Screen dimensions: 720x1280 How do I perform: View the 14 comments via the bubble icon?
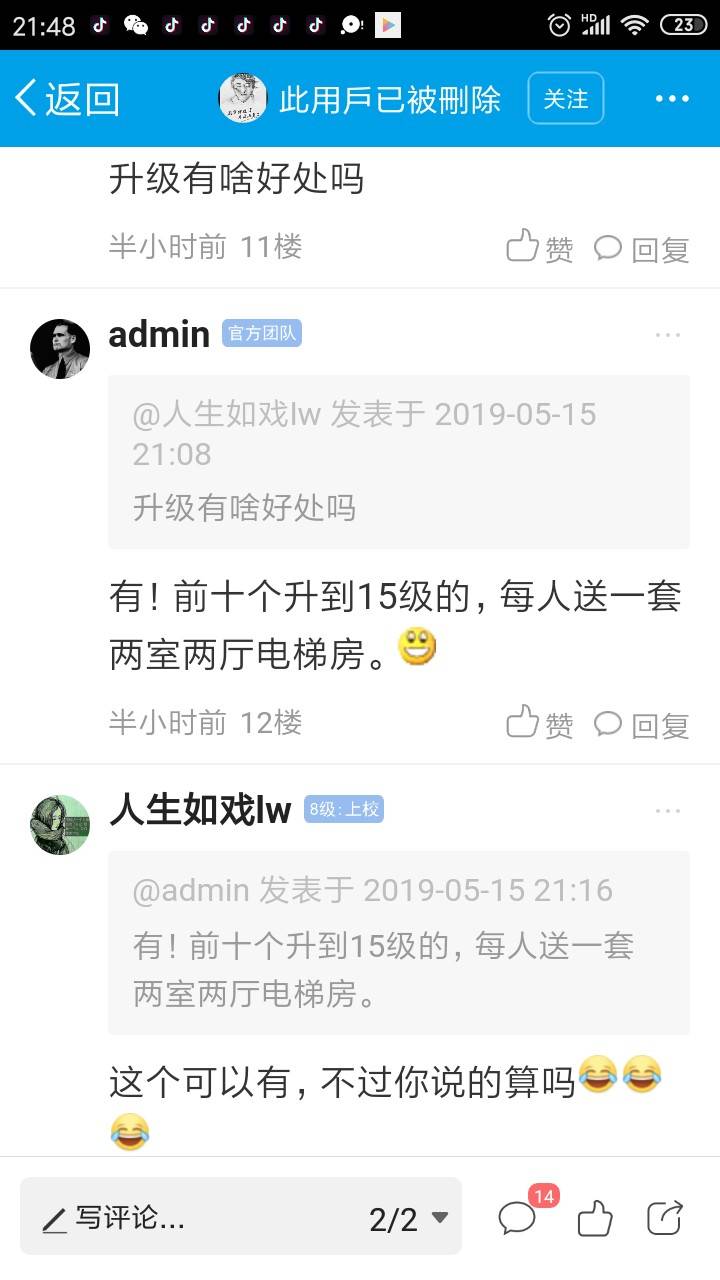518,1217
